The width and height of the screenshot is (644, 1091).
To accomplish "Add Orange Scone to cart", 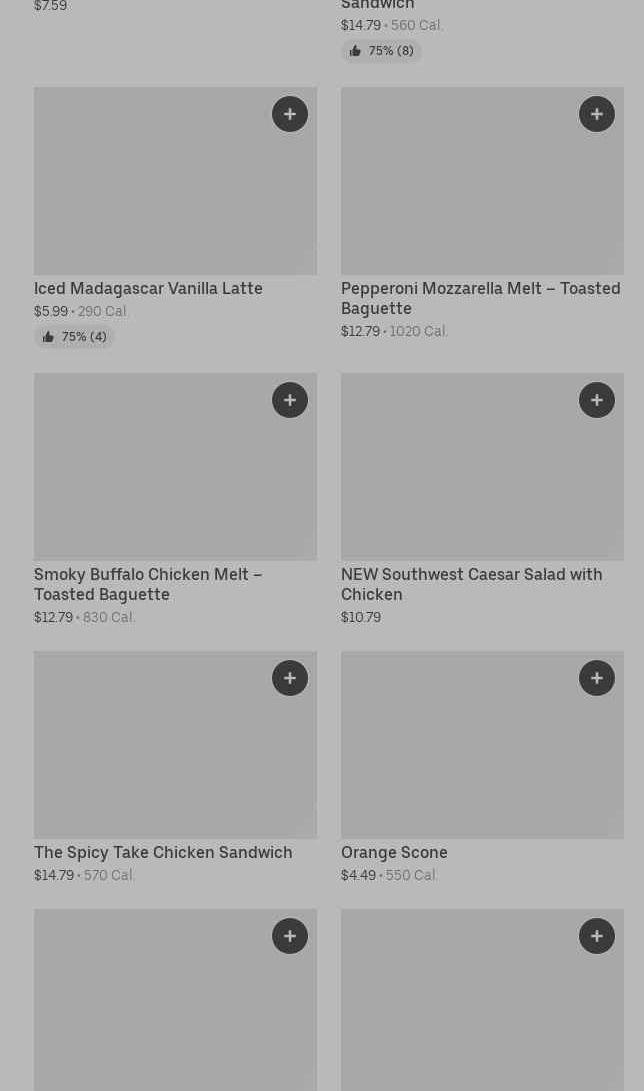I will (x=597, y=678).
